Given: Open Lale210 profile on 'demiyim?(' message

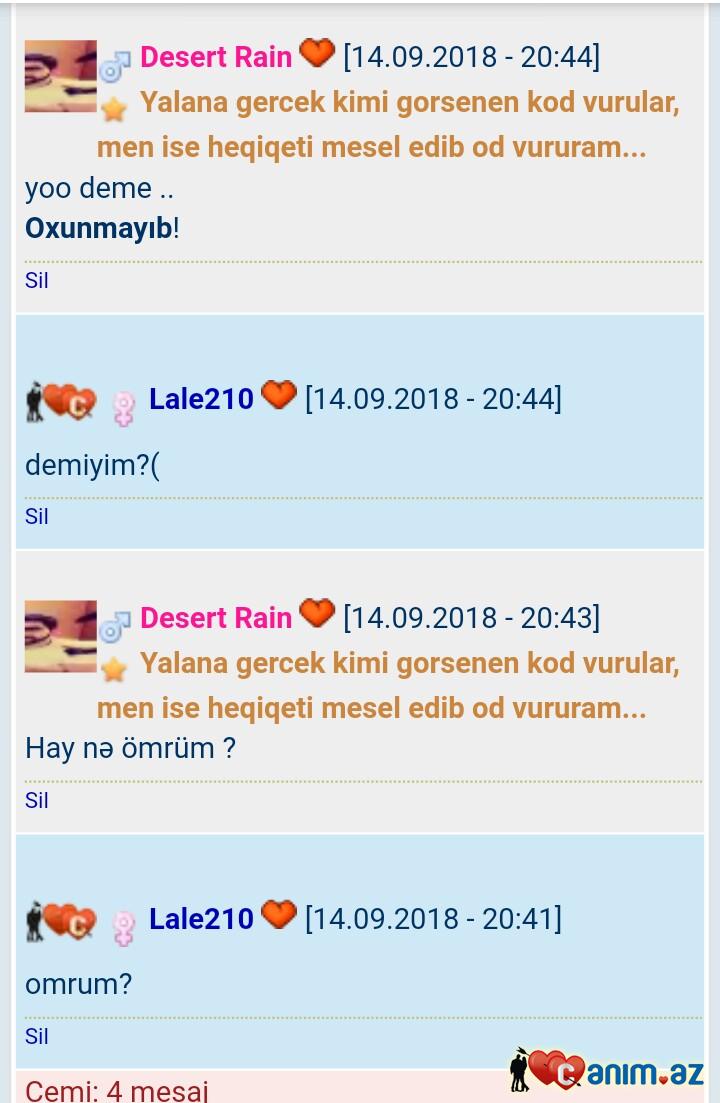Looking at the screenshot, I should (201, 399).
